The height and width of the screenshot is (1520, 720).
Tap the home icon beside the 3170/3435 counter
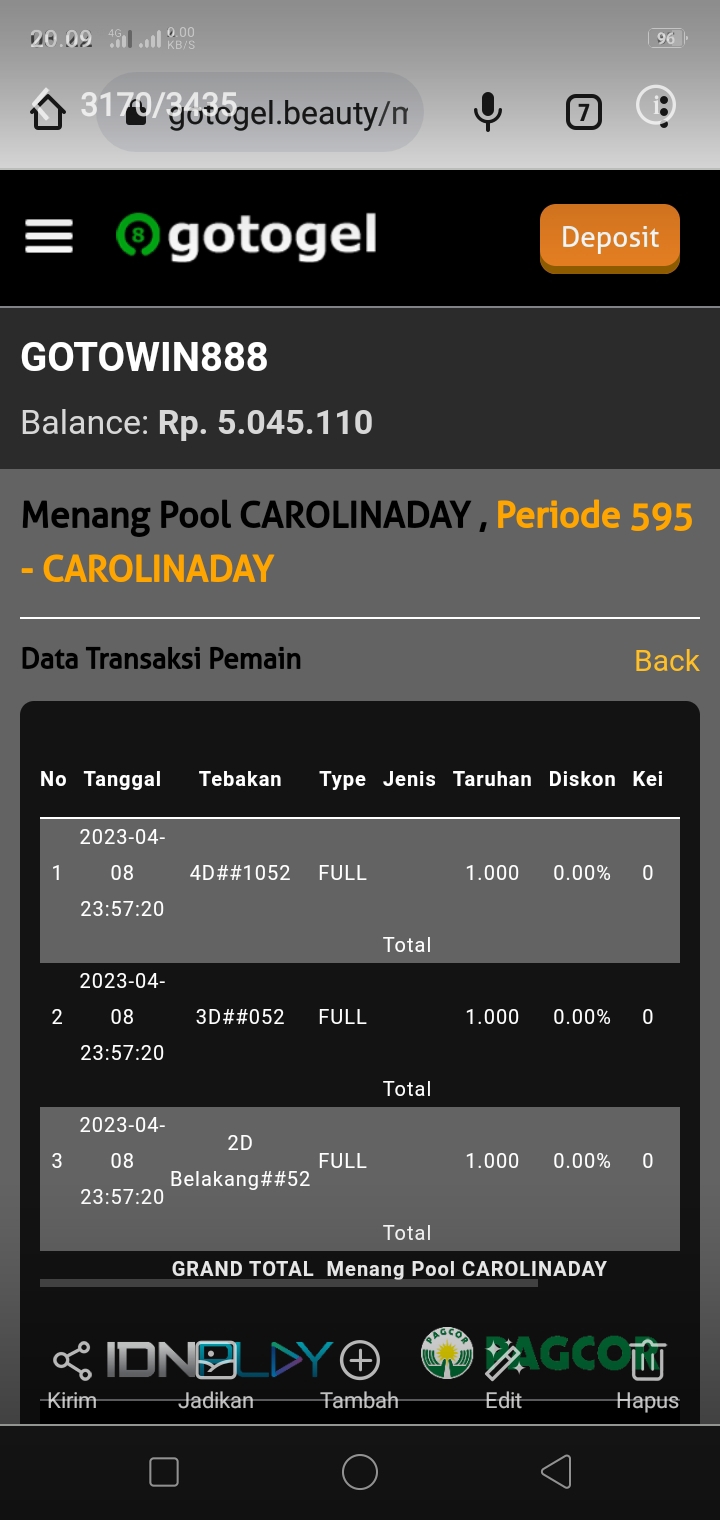[x=47, y=109]
